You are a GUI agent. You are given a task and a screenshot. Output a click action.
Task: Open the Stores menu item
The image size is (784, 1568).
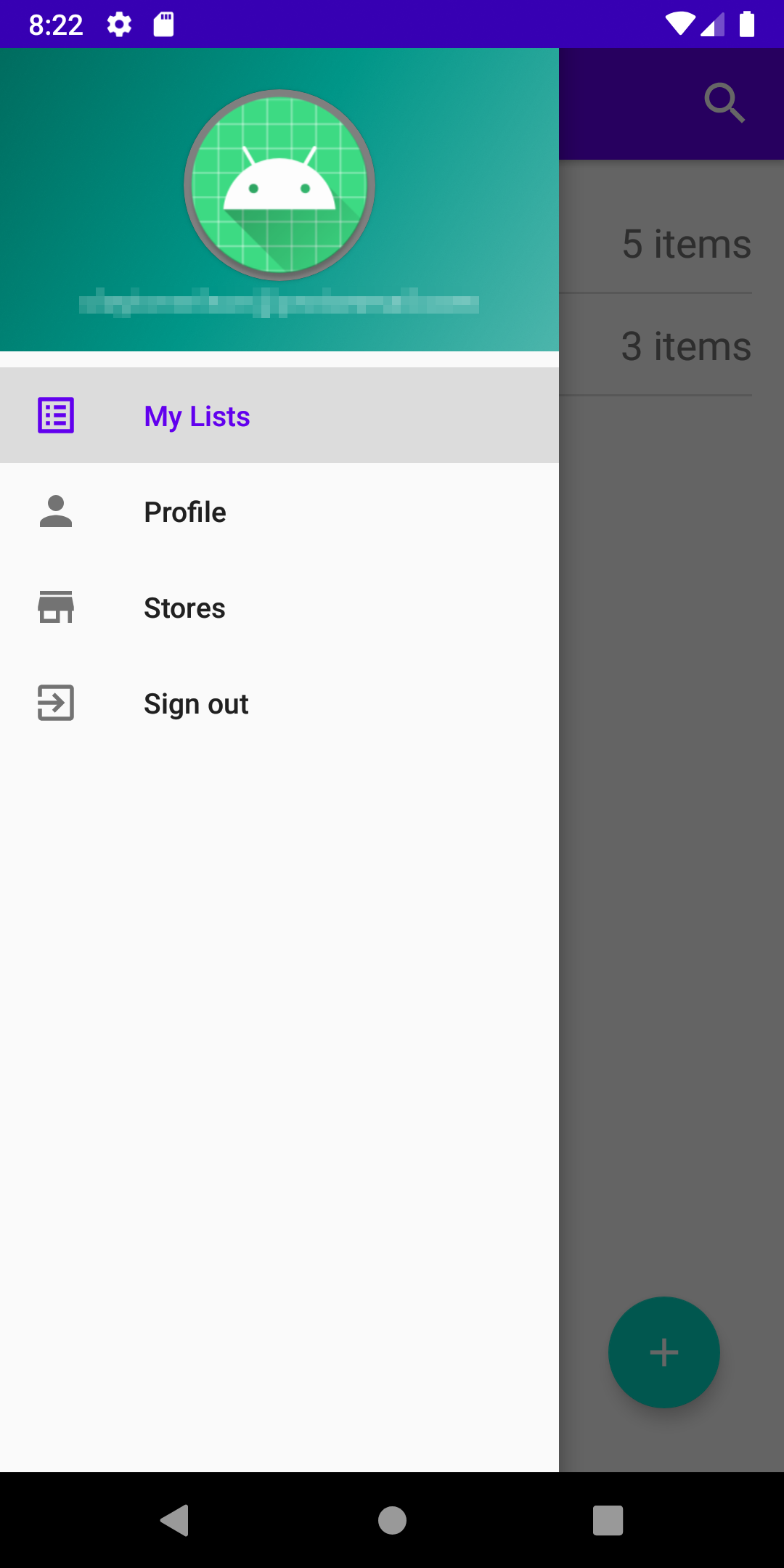pos(184,608)
